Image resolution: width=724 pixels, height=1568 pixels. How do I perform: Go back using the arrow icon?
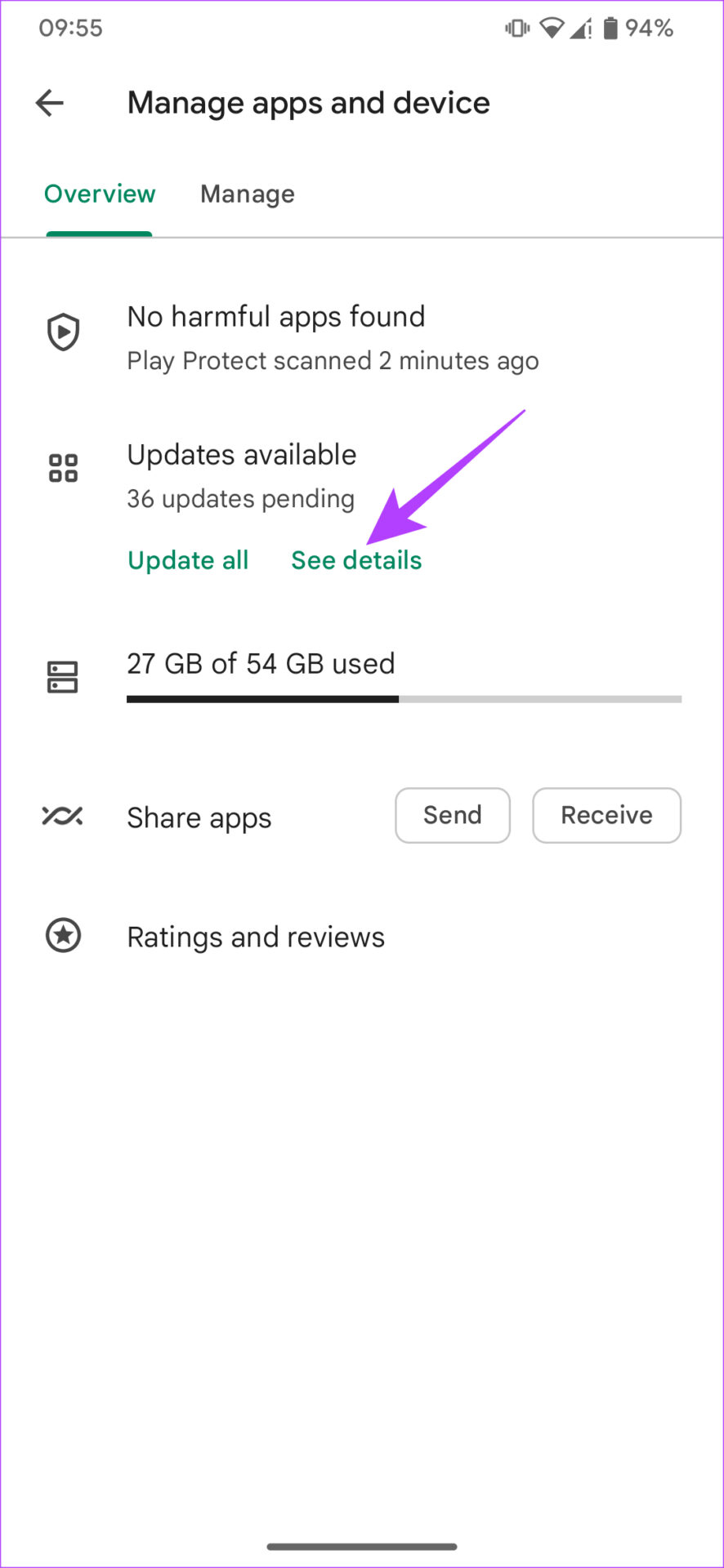[x=50, y=103]
